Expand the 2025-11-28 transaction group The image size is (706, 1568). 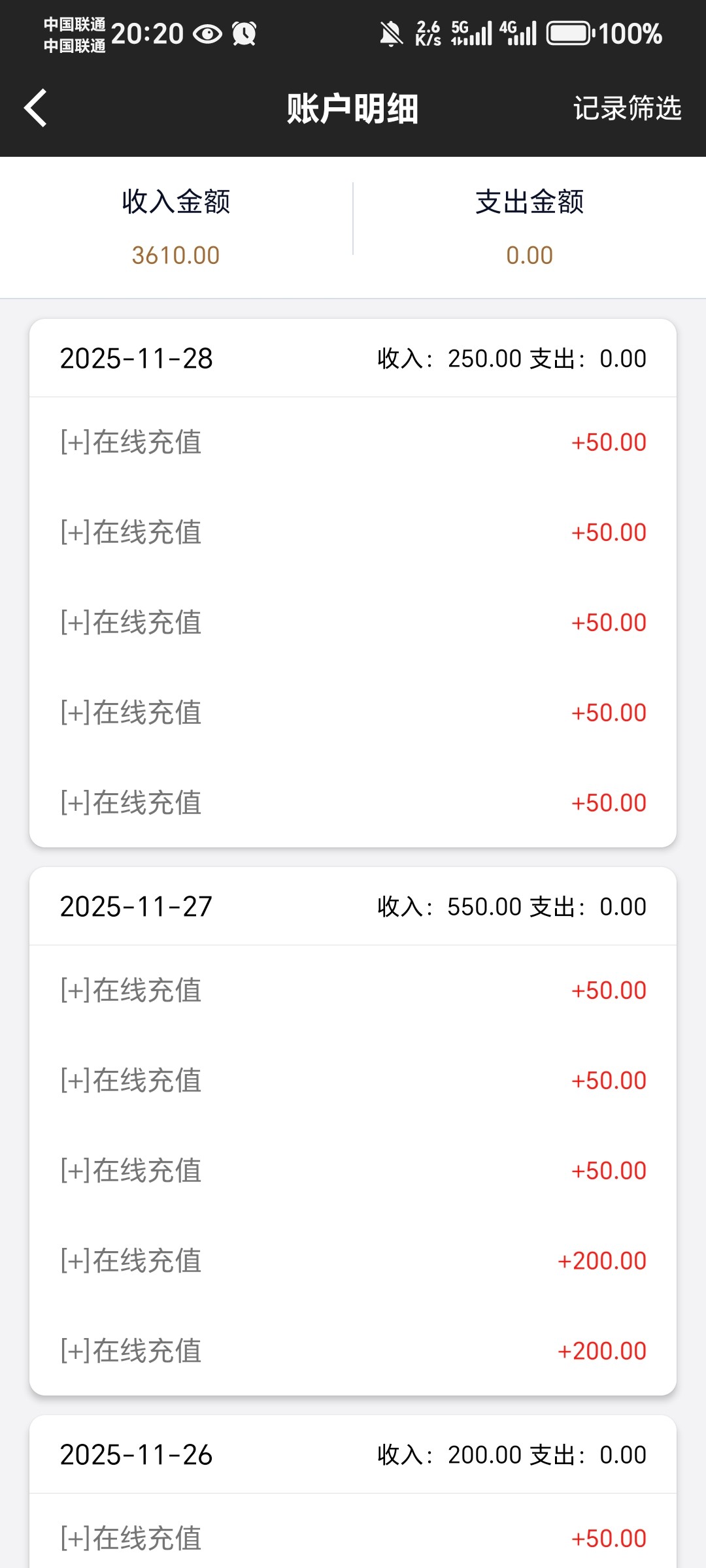coord(353,358)
